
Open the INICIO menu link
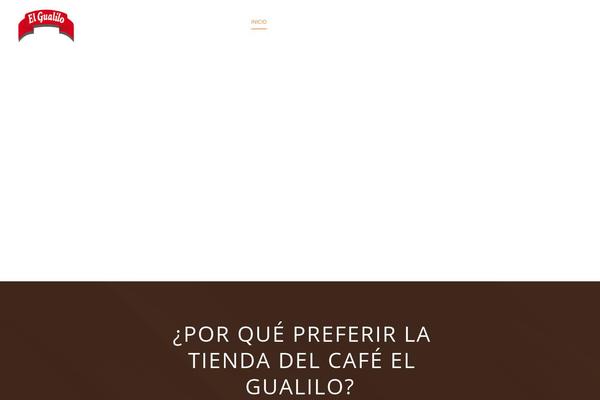click(x=259, y=21)
